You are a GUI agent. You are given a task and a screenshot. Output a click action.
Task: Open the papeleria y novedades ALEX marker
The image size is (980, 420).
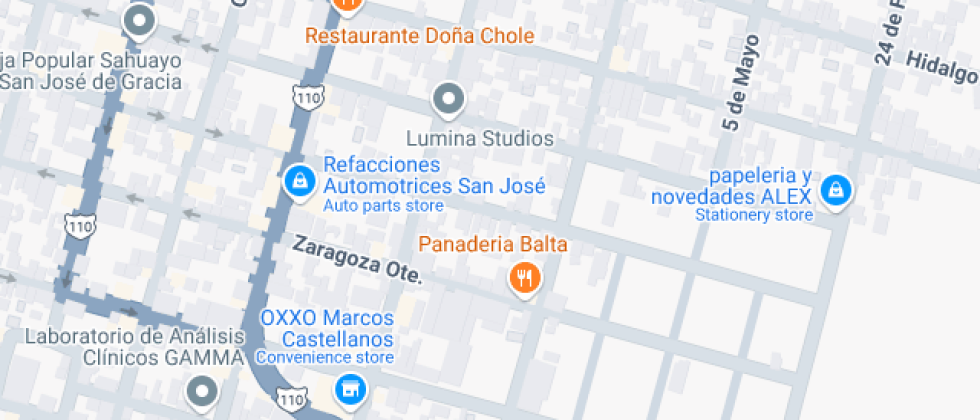[x=835, y=189]
